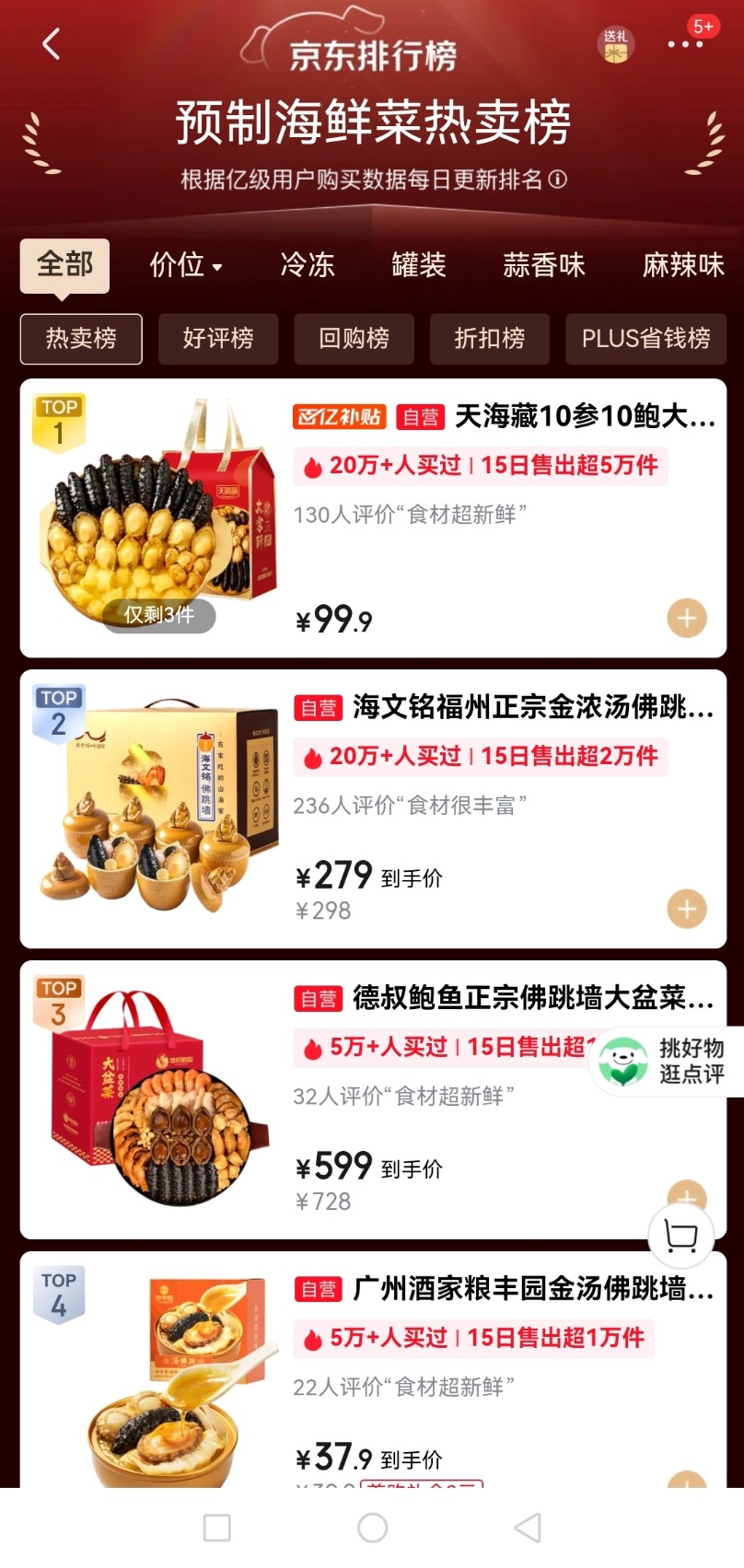
Task: Open the PLUS省钱榜 tab
Action: (645, 339)
